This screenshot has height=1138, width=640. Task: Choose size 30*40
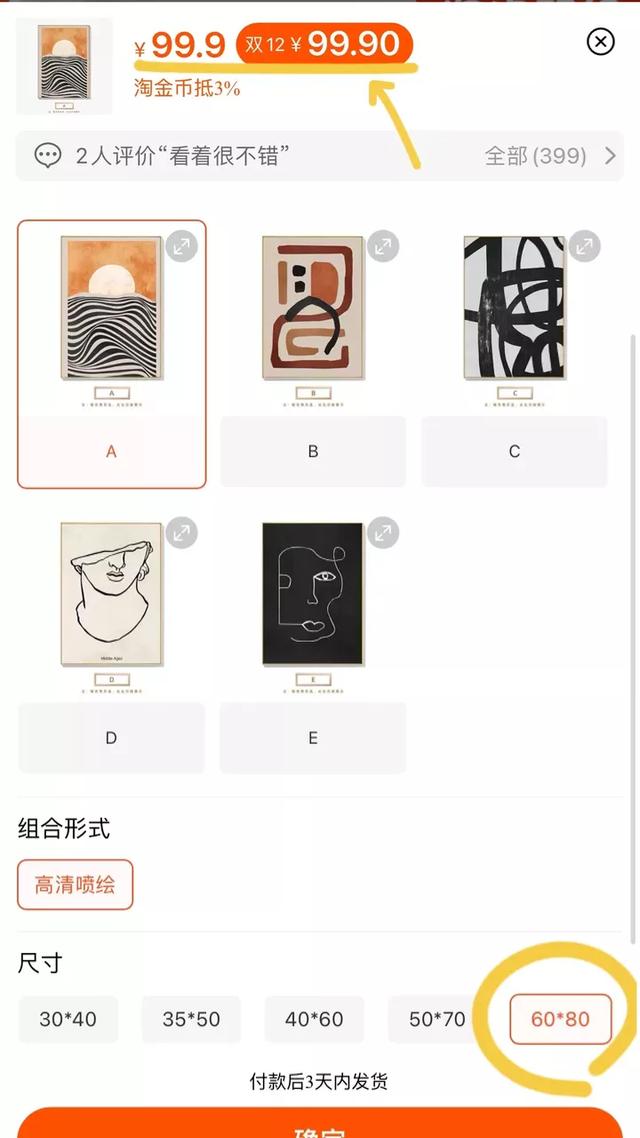[68, 1019]
